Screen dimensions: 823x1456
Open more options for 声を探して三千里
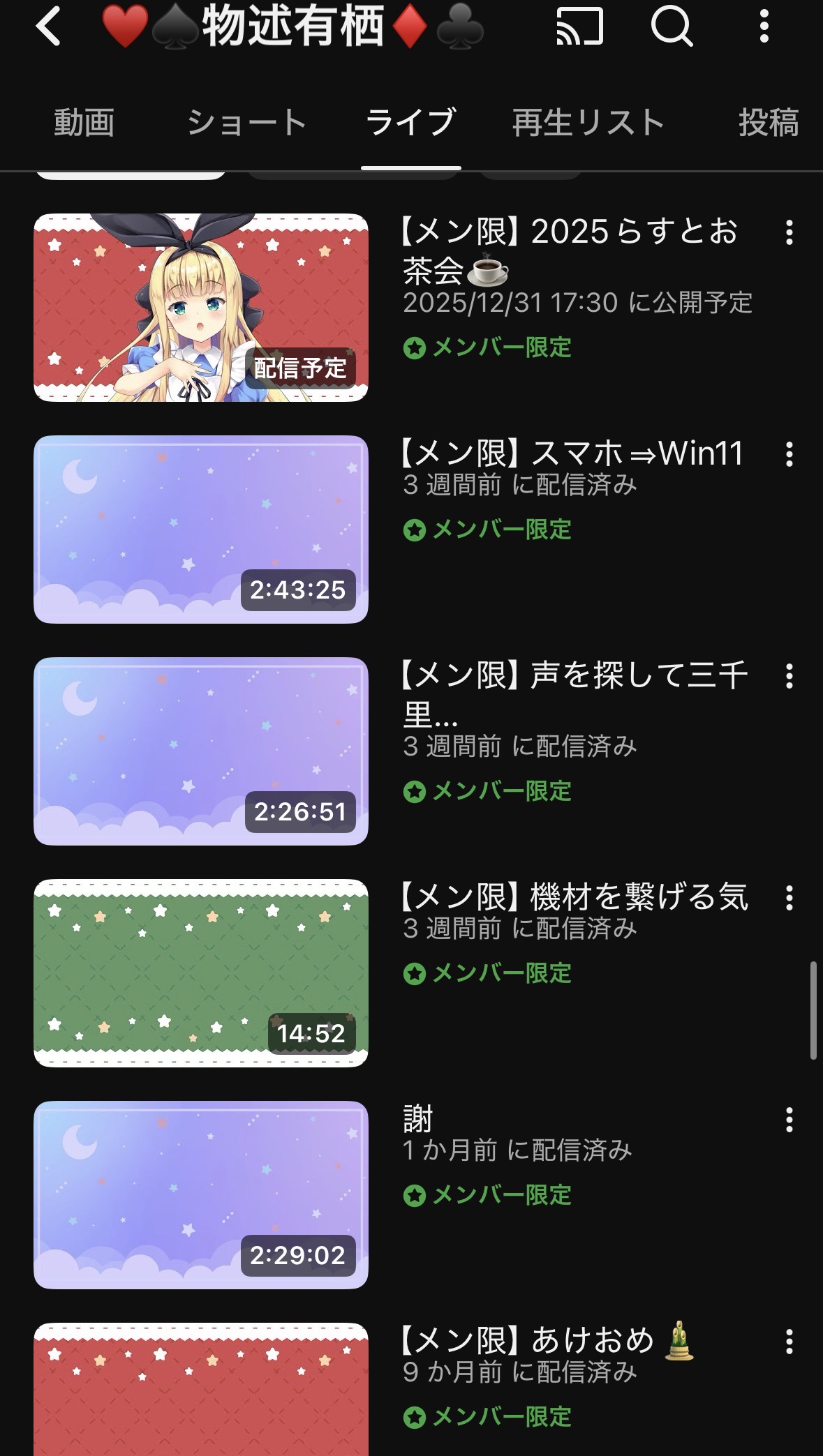(789, 677)
